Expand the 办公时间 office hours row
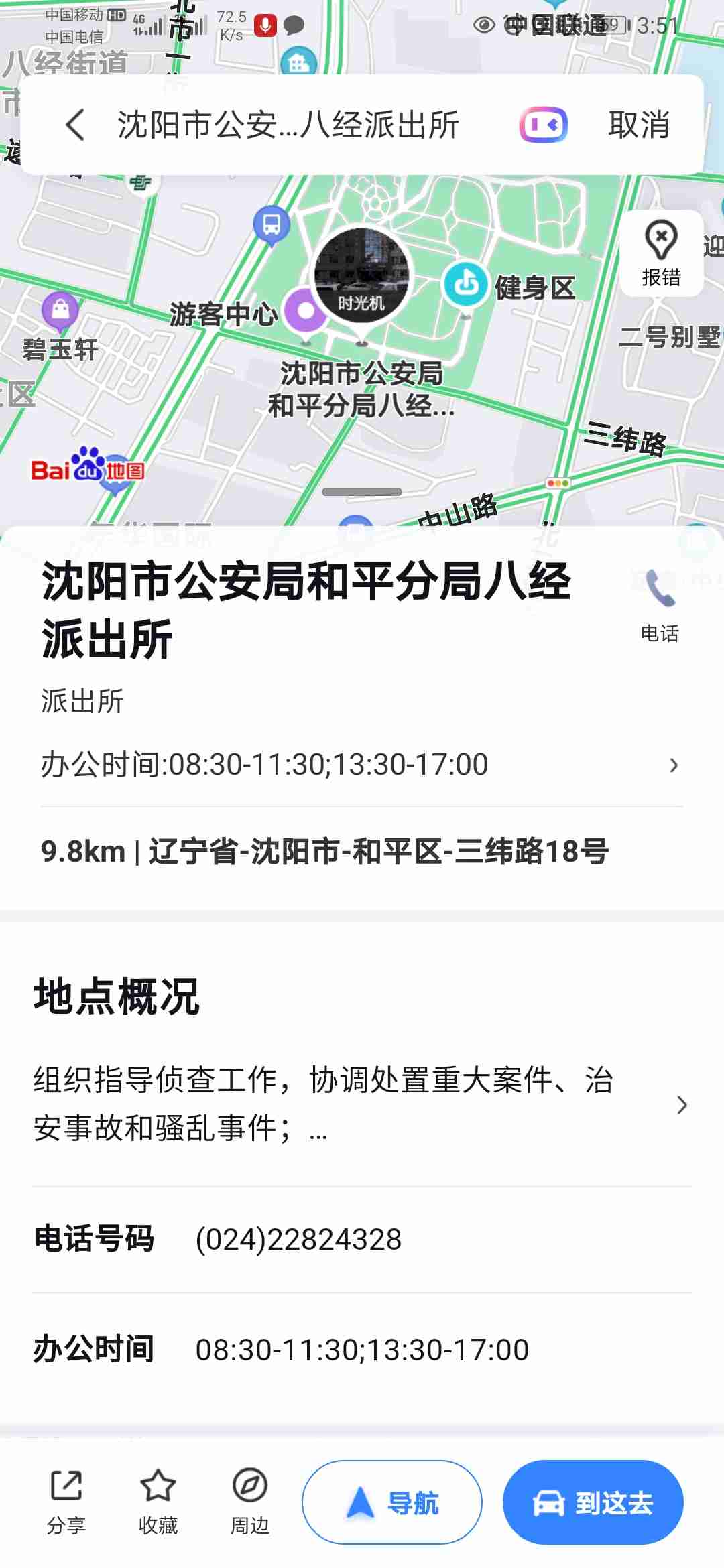 click(x=362, y=765)
